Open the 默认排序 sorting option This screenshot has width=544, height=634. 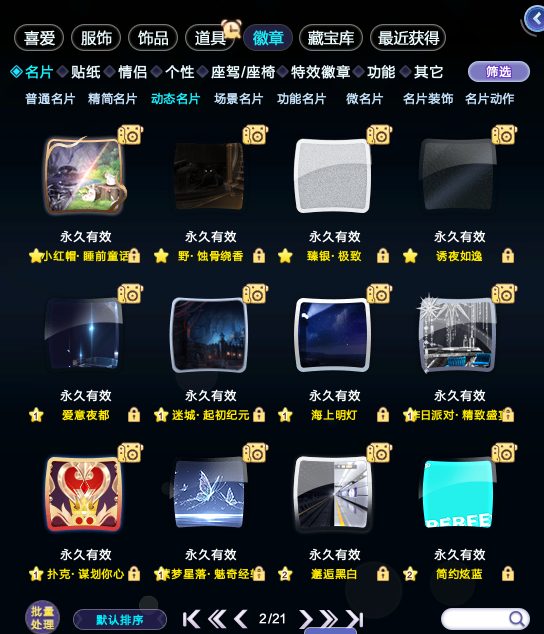120,619
